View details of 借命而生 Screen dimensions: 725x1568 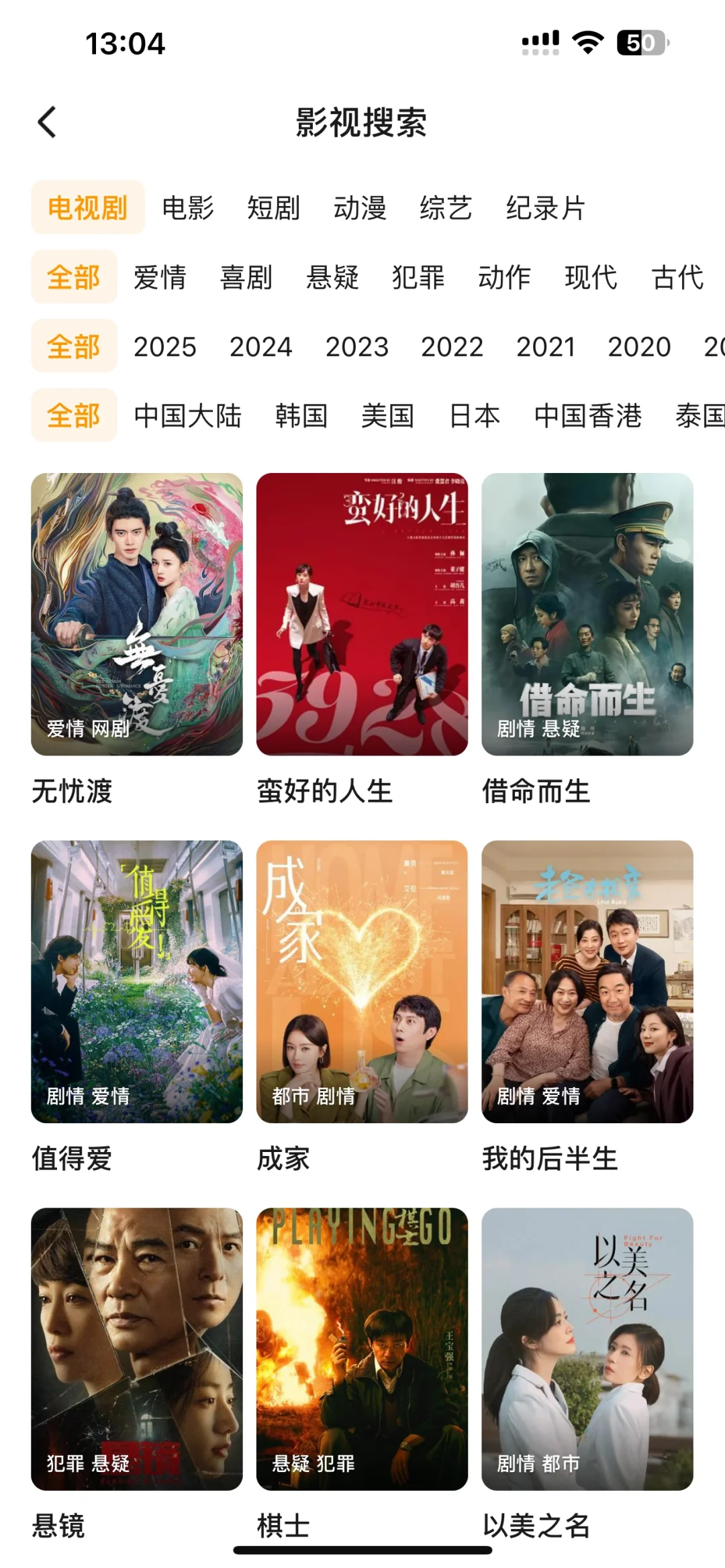(587, 614)
